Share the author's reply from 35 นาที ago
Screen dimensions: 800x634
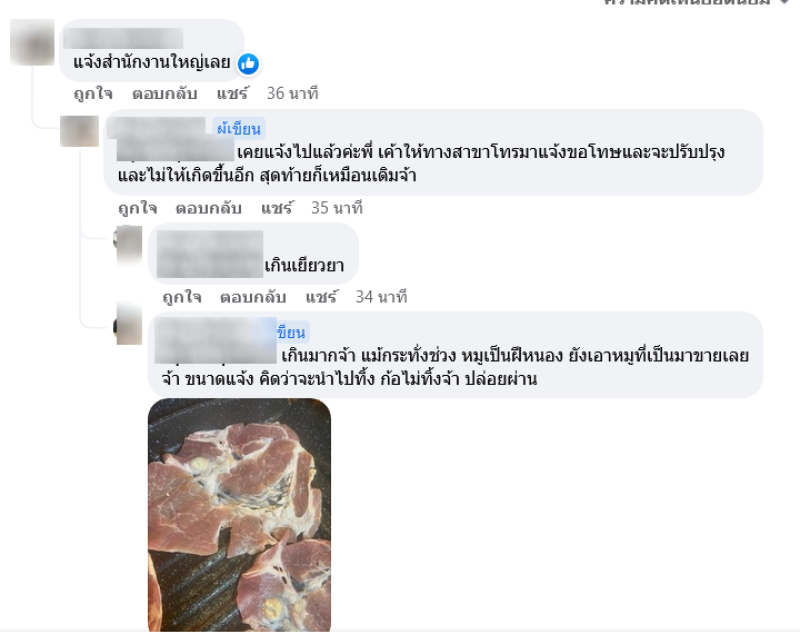click(x=277, y=208)
